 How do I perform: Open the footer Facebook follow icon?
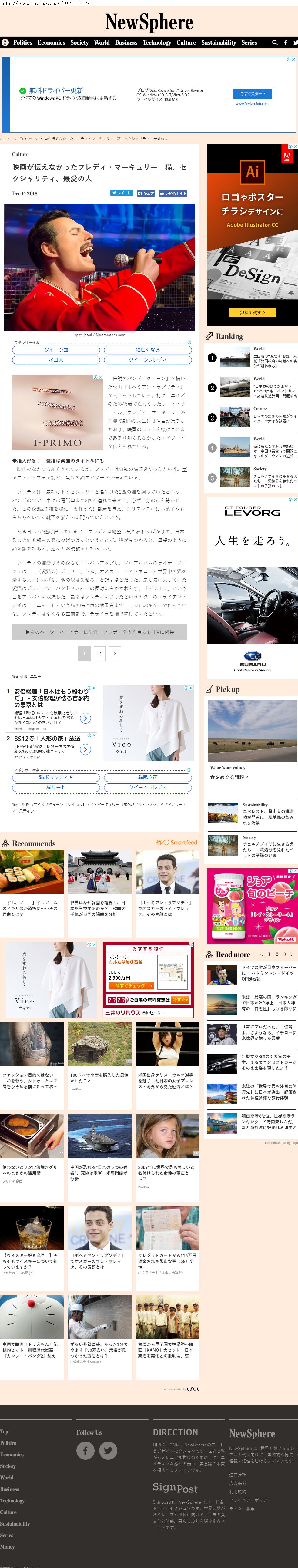click(85, 1451)
